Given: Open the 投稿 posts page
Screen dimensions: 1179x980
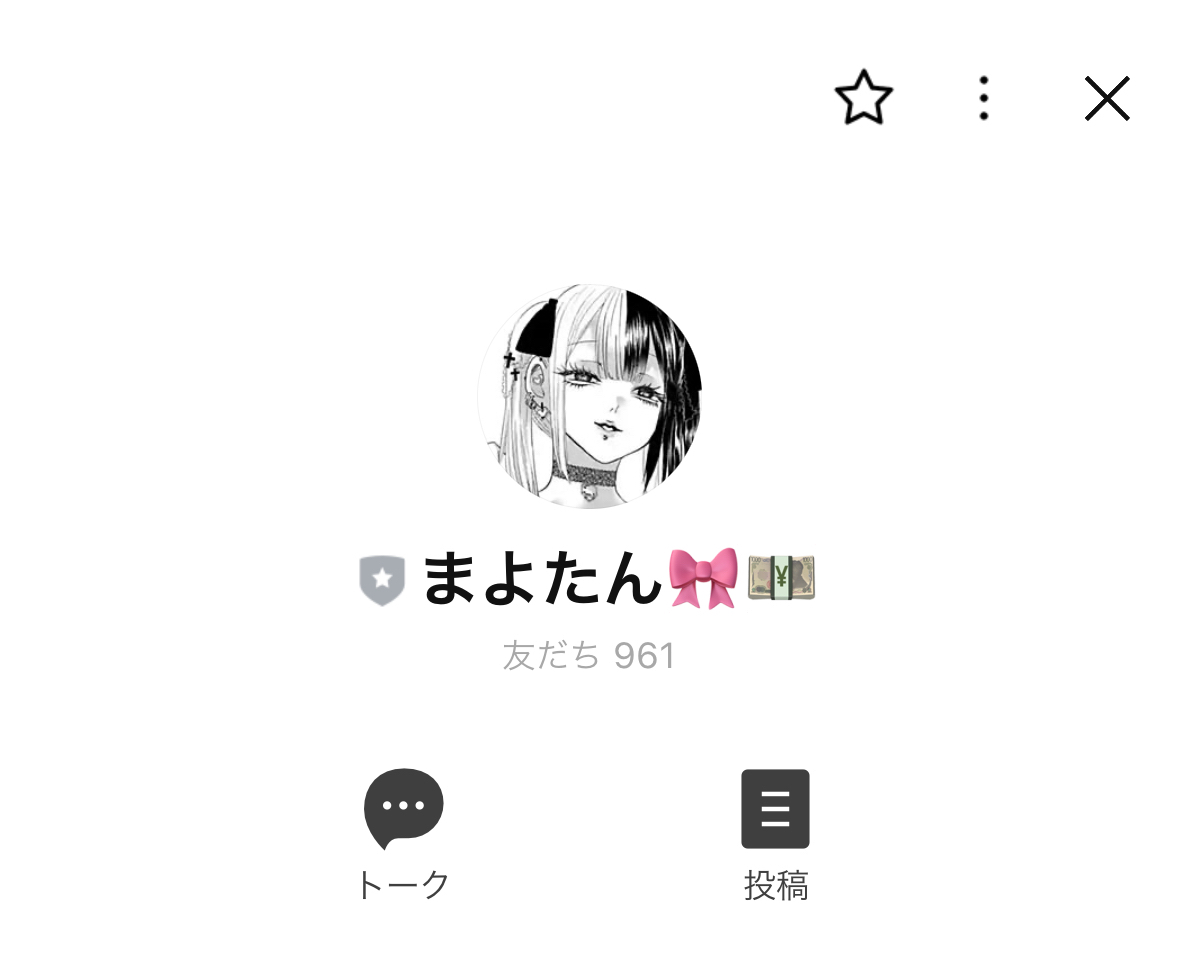Looking at the screenshot, I should [x=775, y=808].
